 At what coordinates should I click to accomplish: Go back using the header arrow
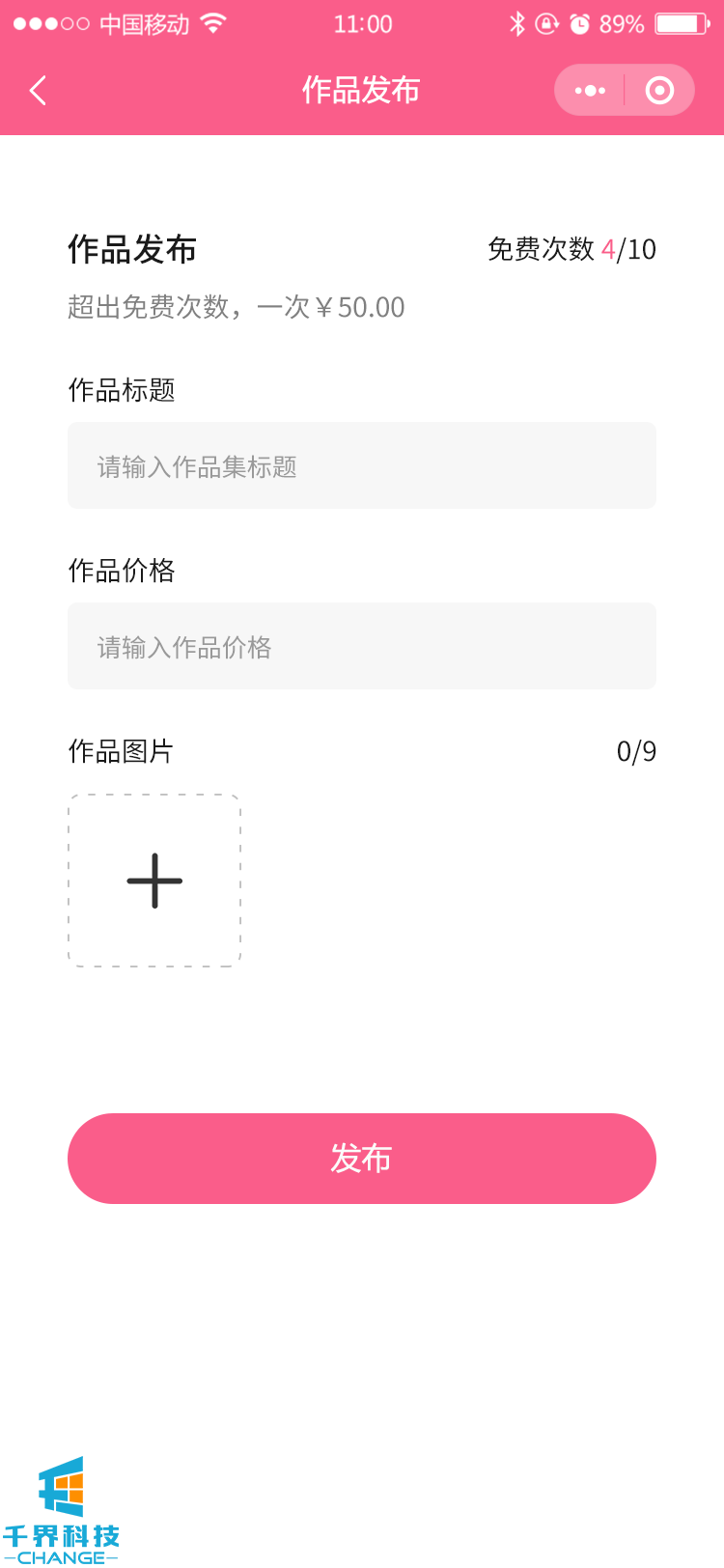click(x=39, y=91)
